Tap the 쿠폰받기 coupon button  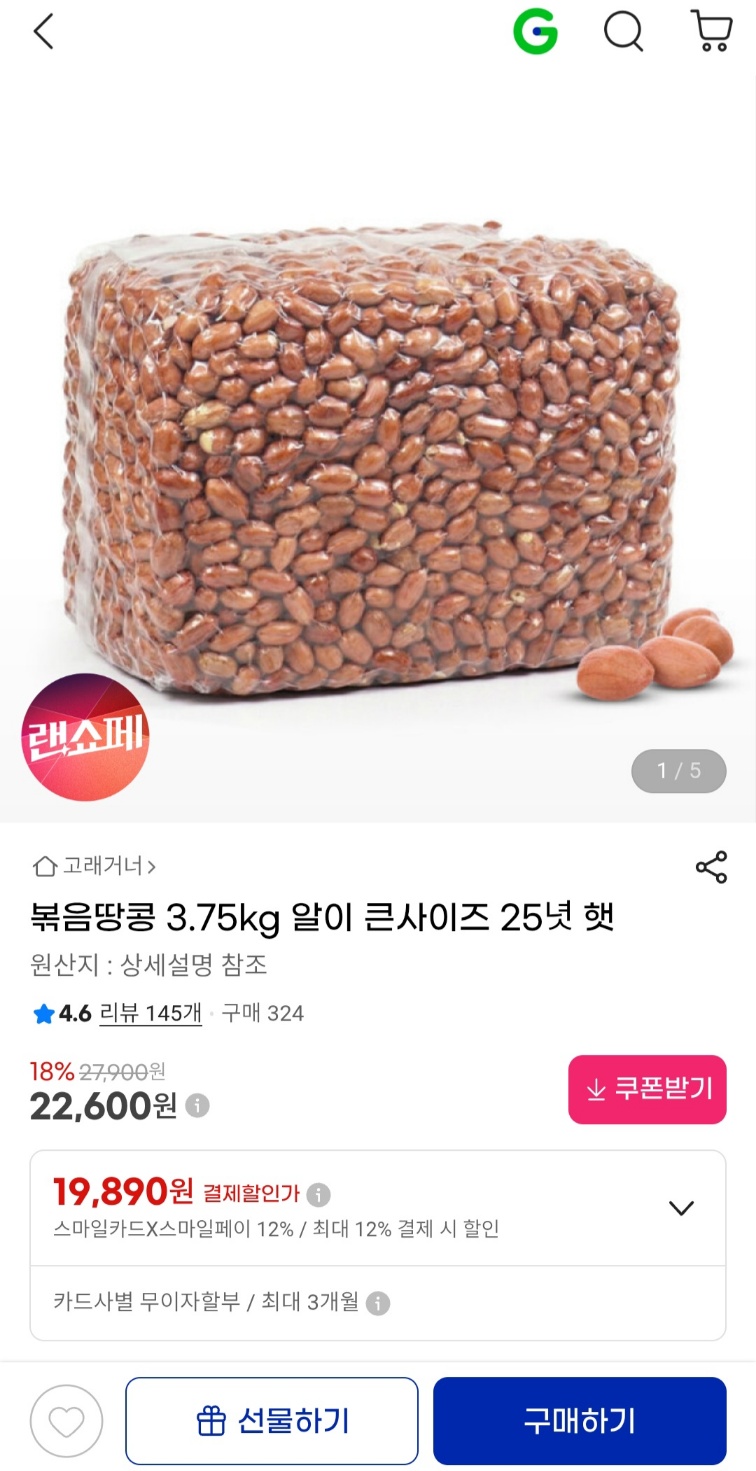[647, 1089]
